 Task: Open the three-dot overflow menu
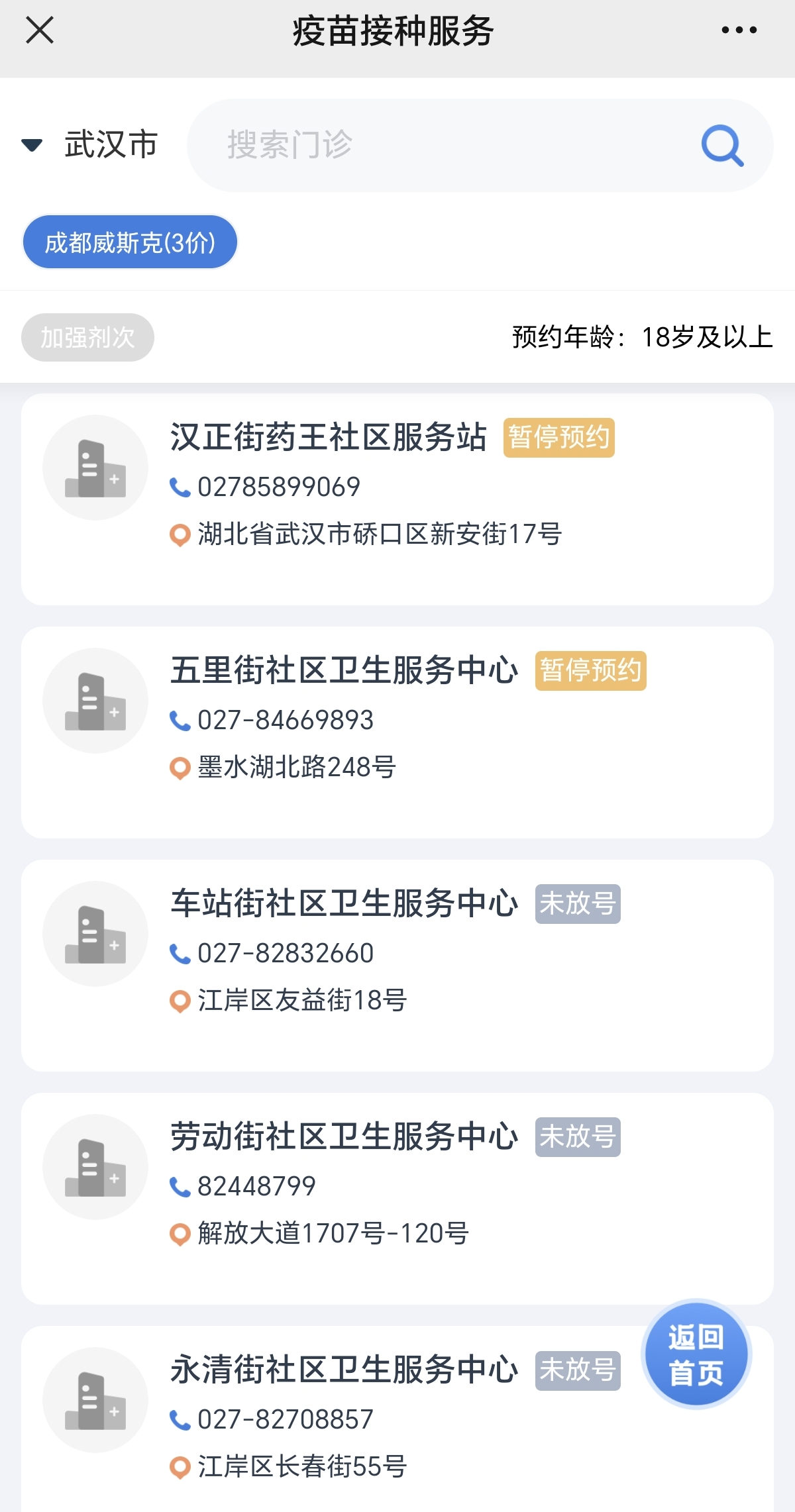(x=739, y=30)
